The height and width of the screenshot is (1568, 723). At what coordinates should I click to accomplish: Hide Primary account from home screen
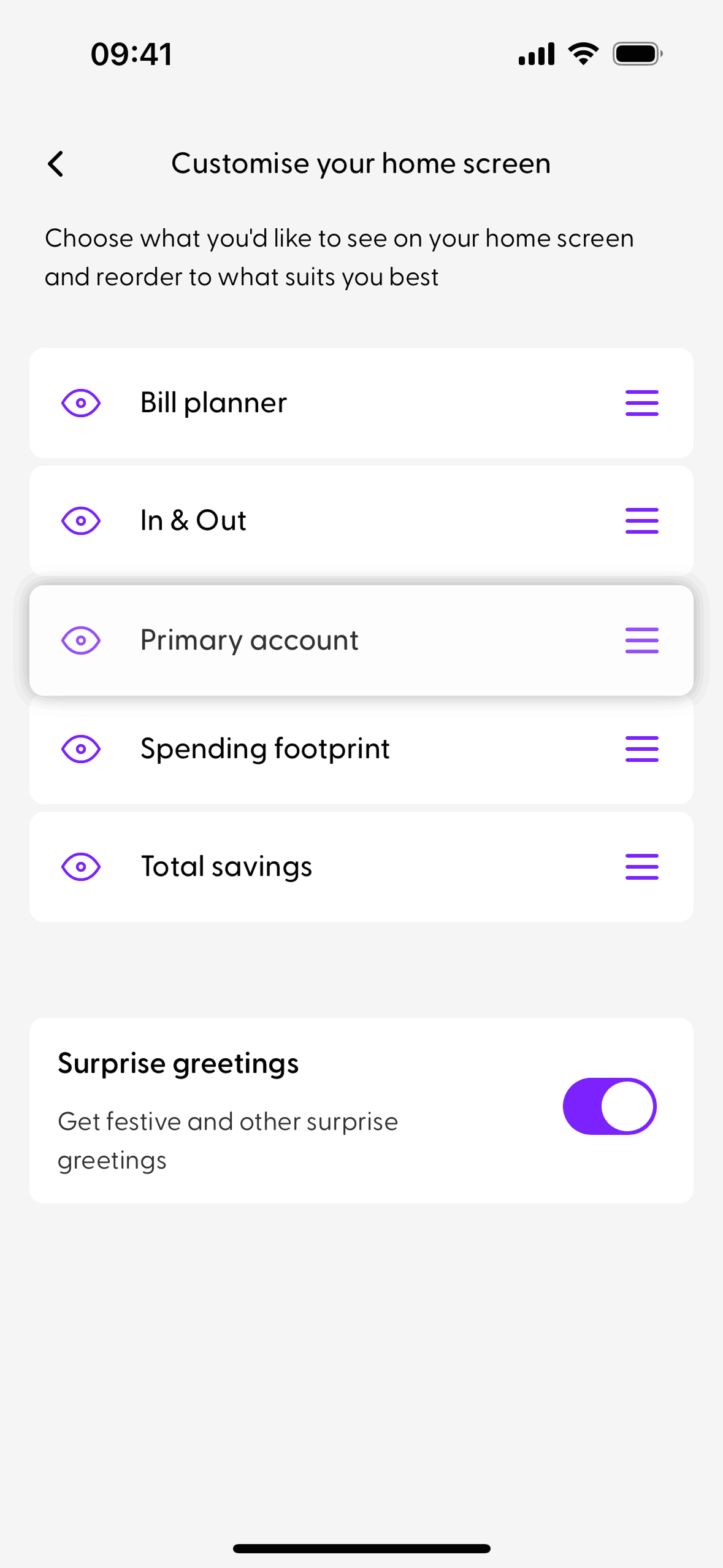pos(81,640)
